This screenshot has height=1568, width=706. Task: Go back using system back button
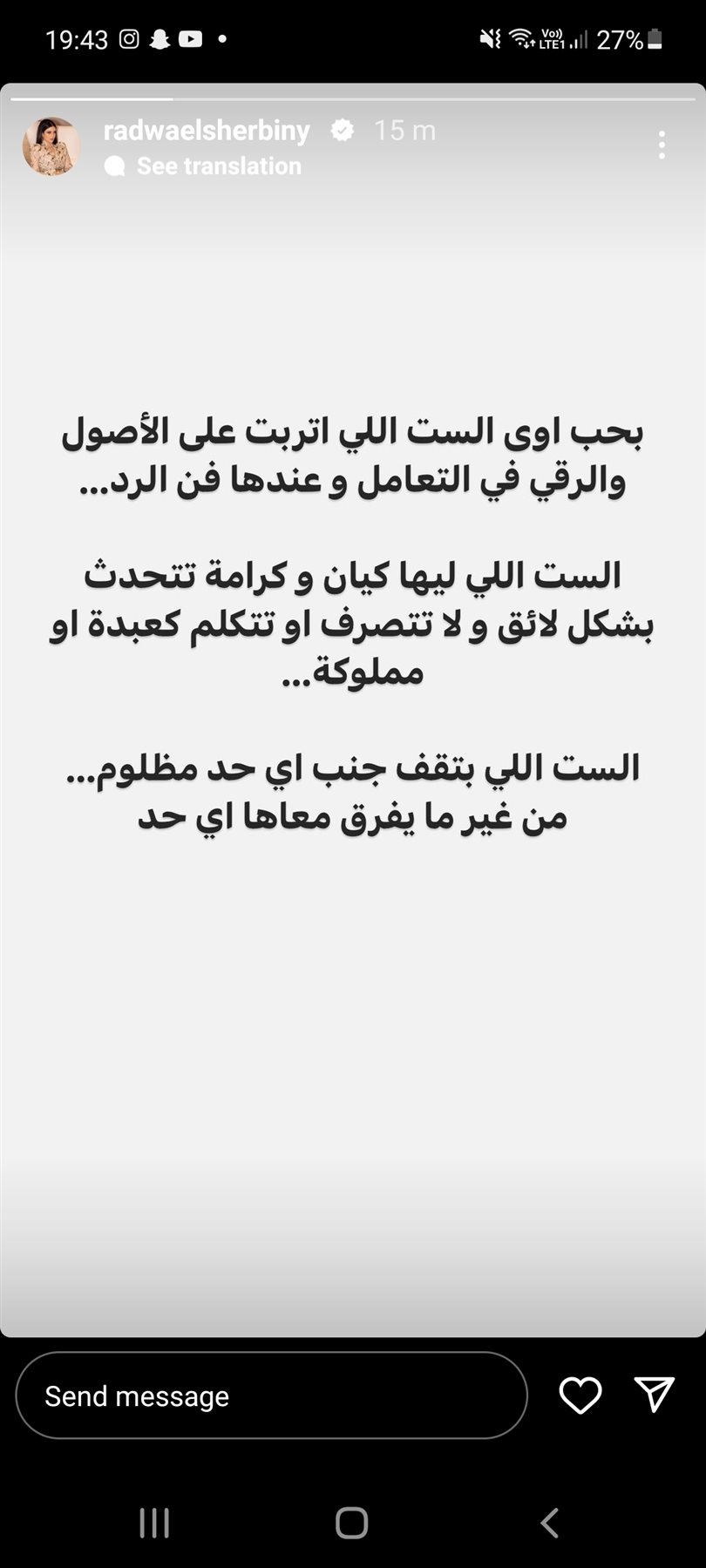(549, 1523)
